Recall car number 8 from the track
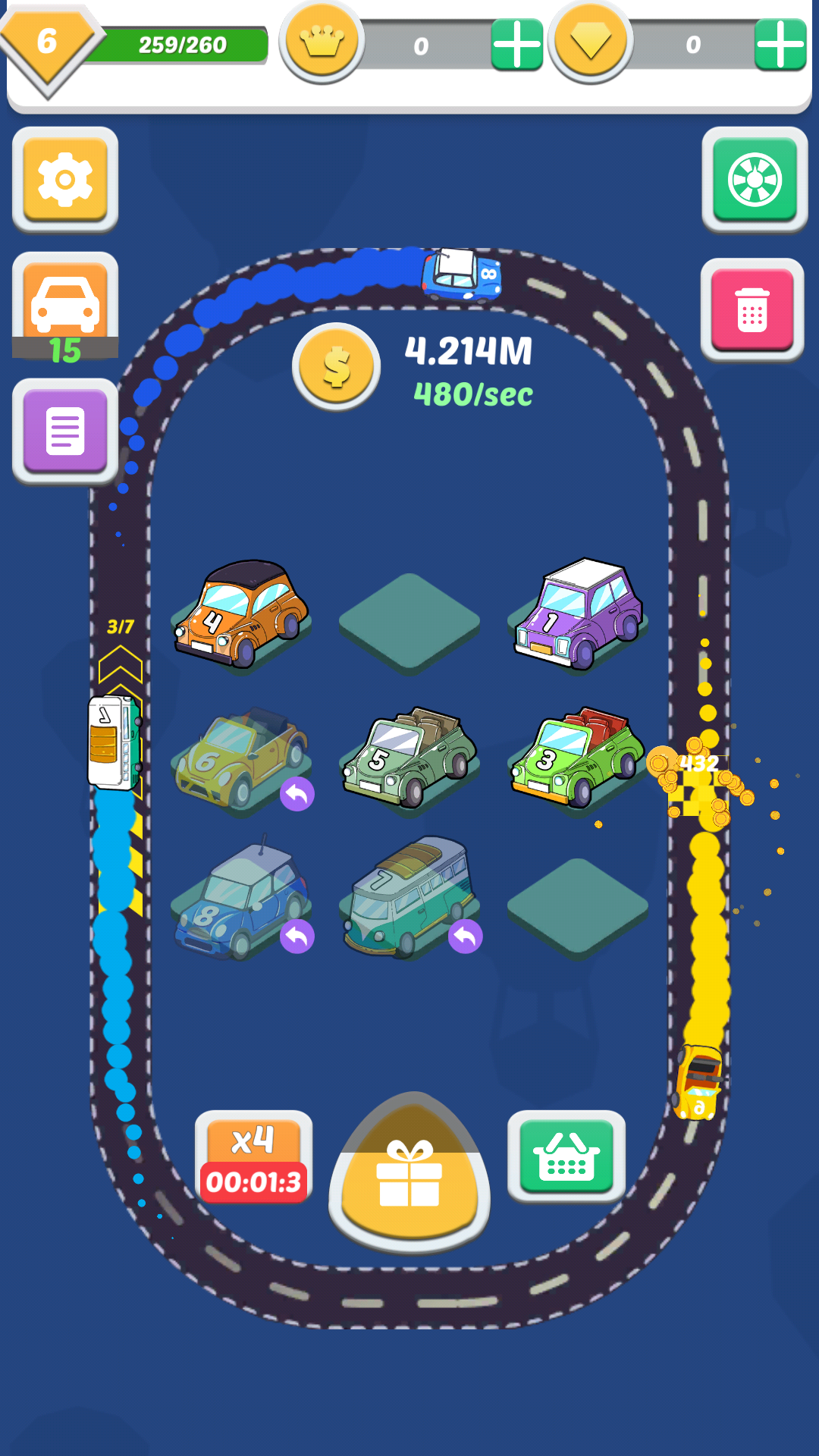 click(297, 937)
